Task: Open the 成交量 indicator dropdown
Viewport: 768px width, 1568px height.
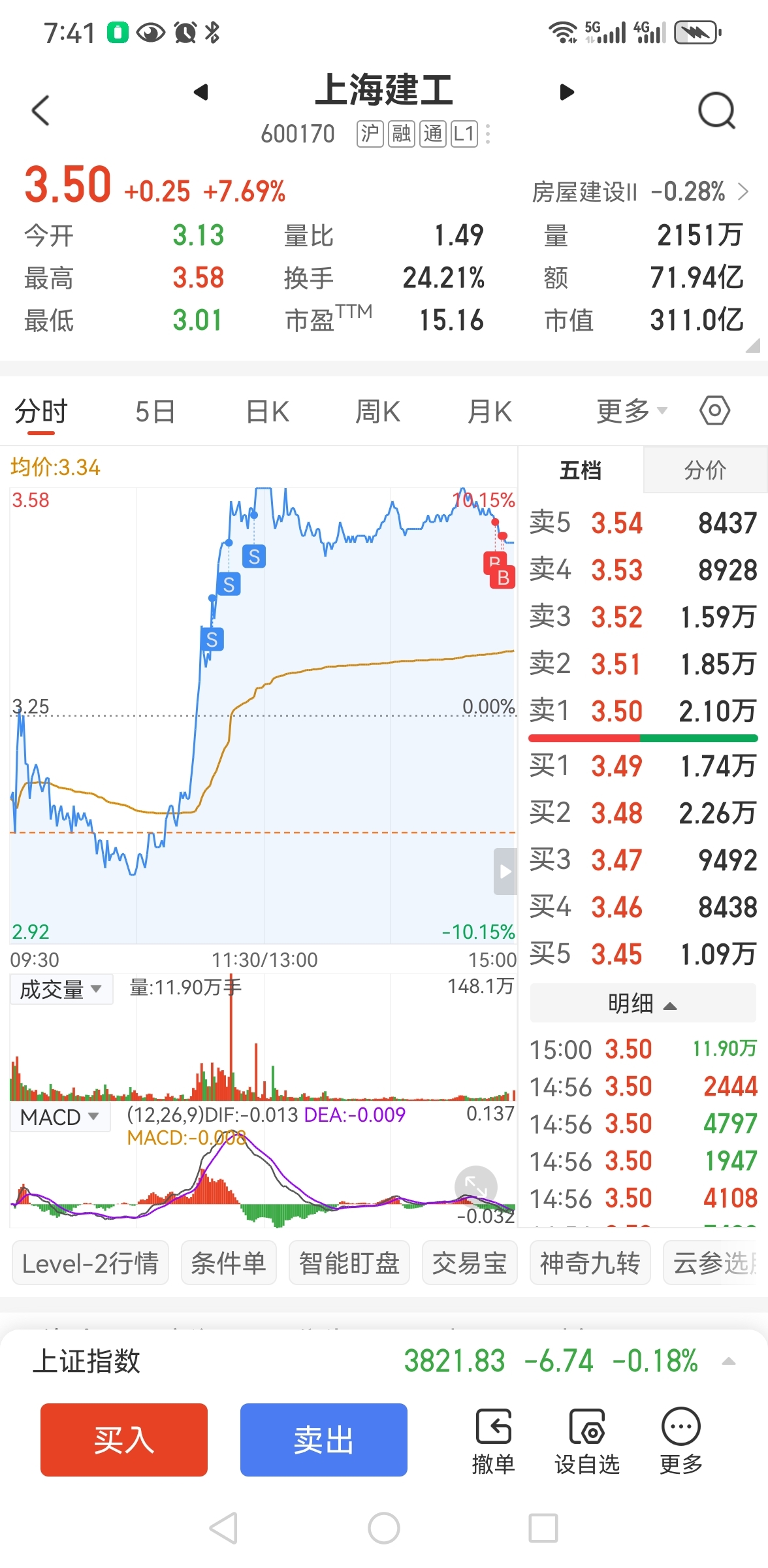Action: click(61, 989)
